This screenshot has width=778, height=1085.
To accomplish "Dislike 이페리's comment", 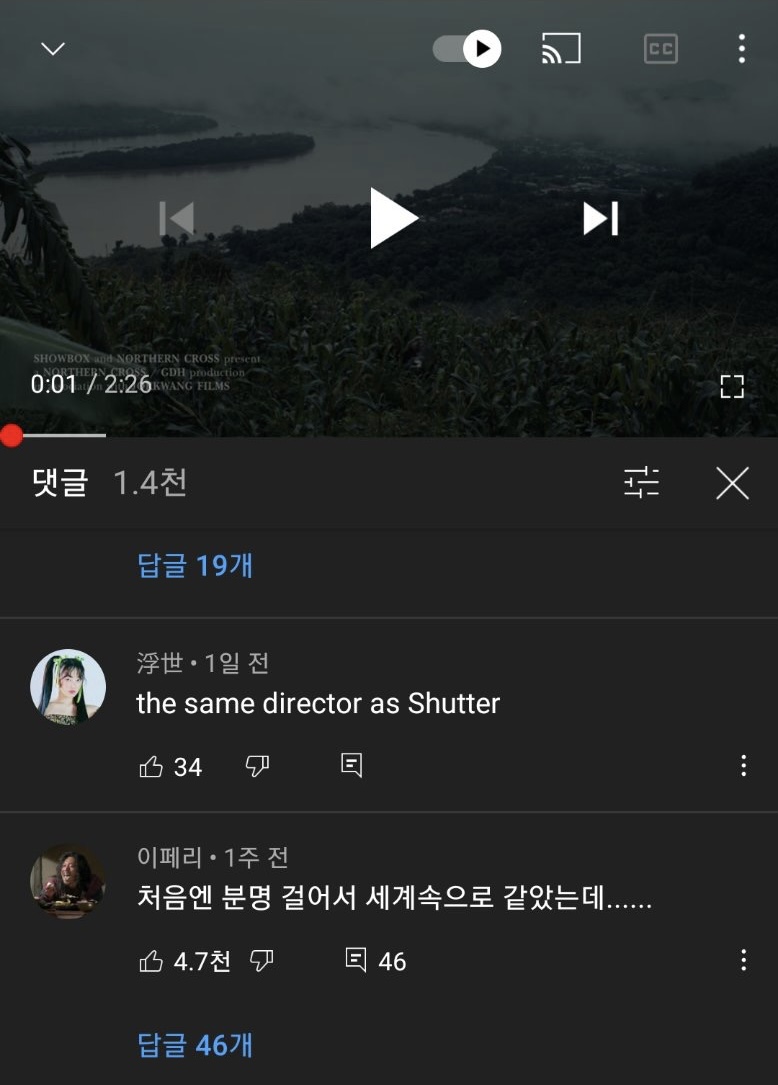I will (261, 961).
